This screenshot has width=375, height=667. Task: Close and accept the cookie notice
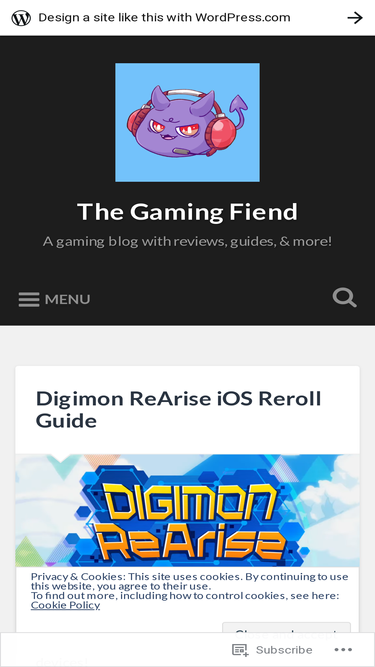click(x=286, y=629)
